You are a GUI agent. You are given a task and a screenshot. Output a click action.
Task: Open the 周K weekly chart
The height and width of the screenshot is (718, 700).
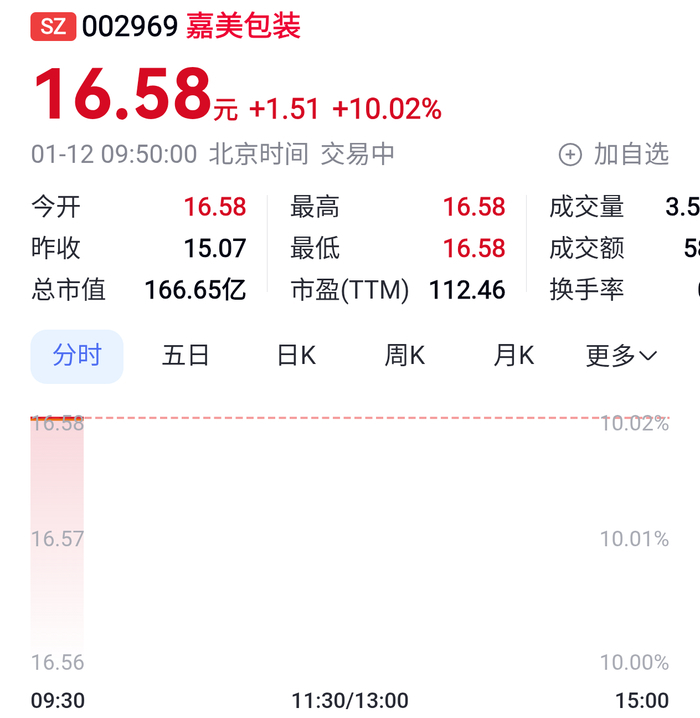[x=405, y=356]
